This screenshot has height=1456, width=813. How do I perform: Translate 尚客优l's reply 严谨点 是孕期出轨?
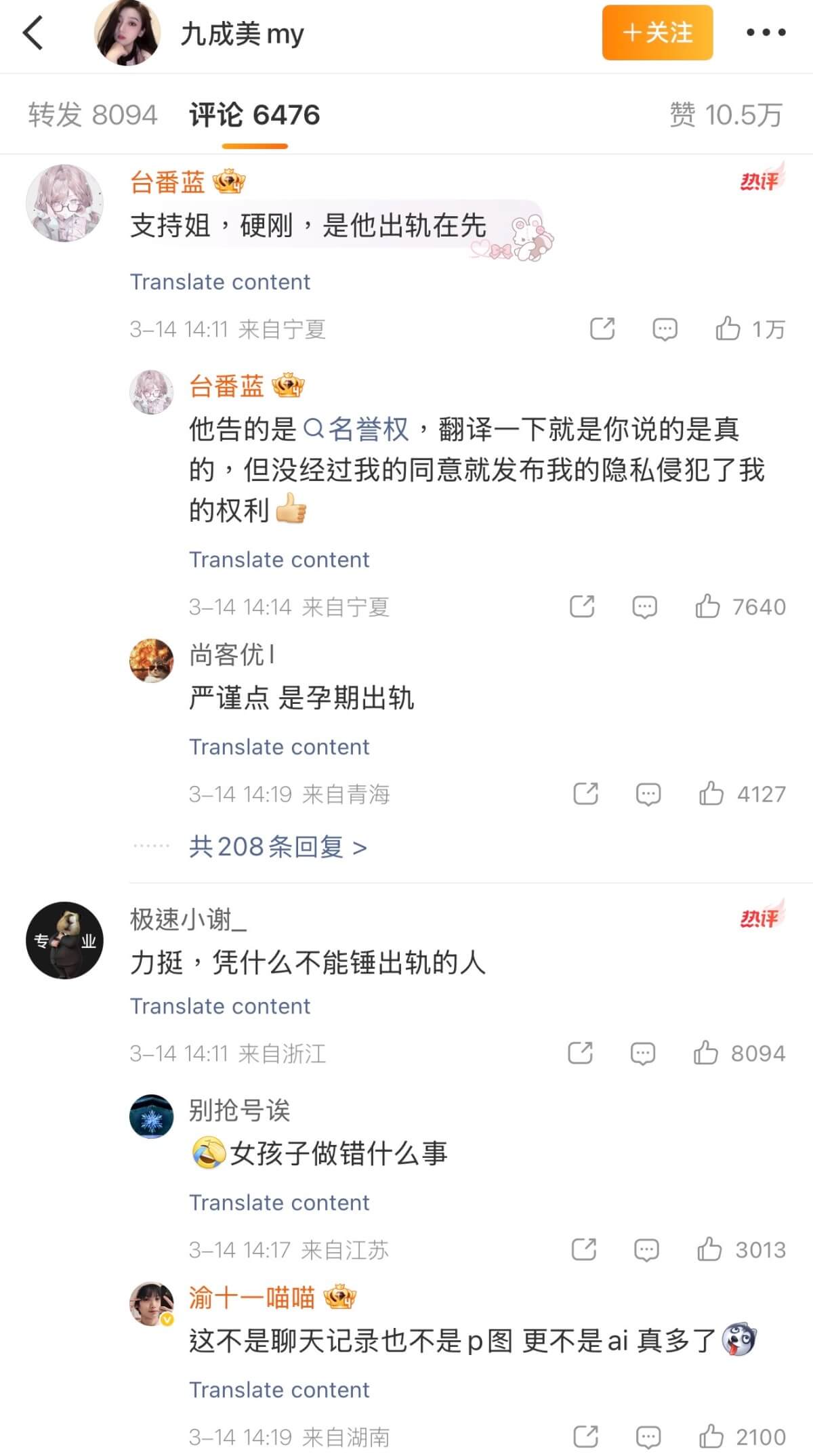coord(279,747)
